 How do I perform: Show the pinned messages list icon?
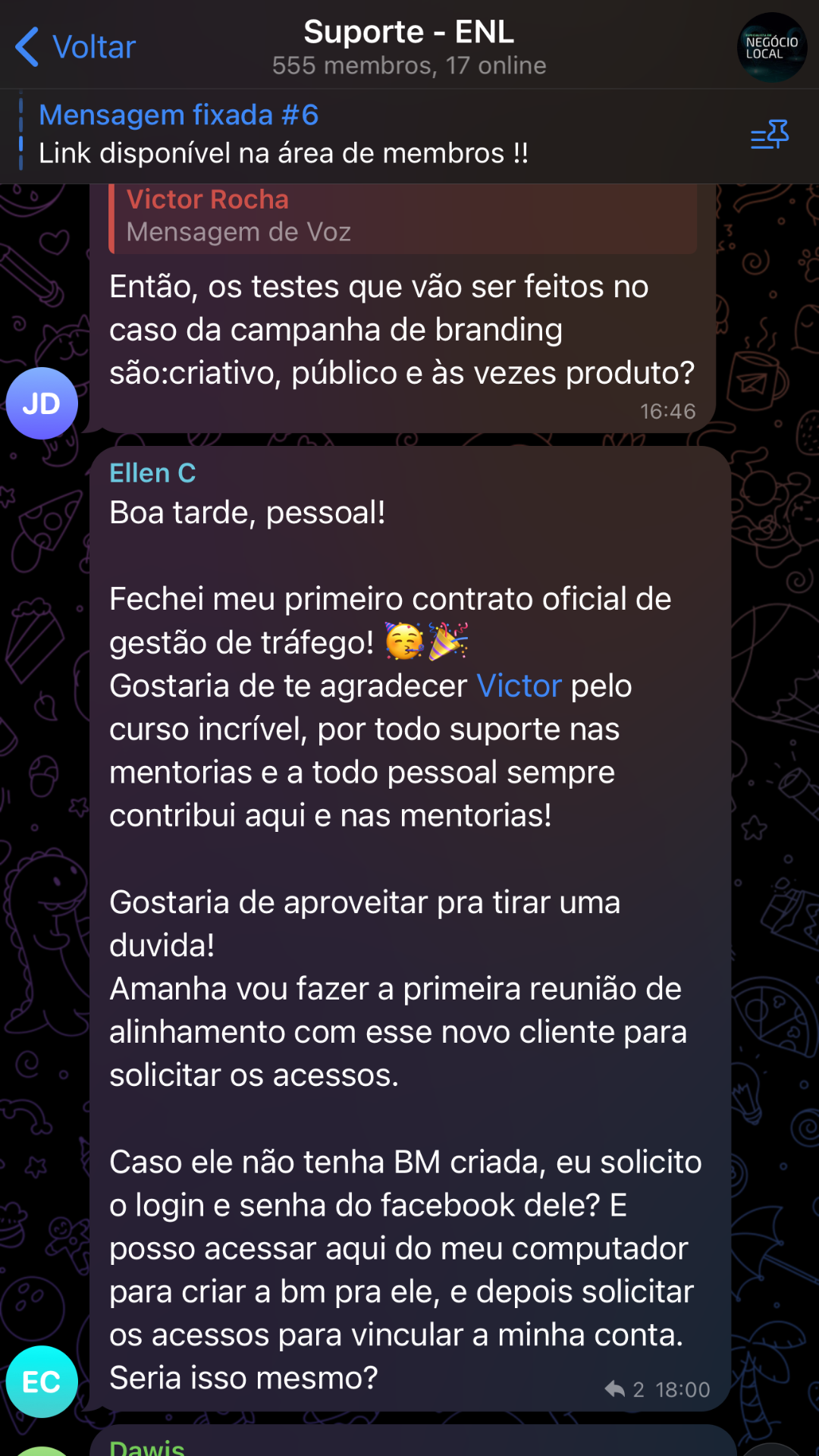point(769,135)
